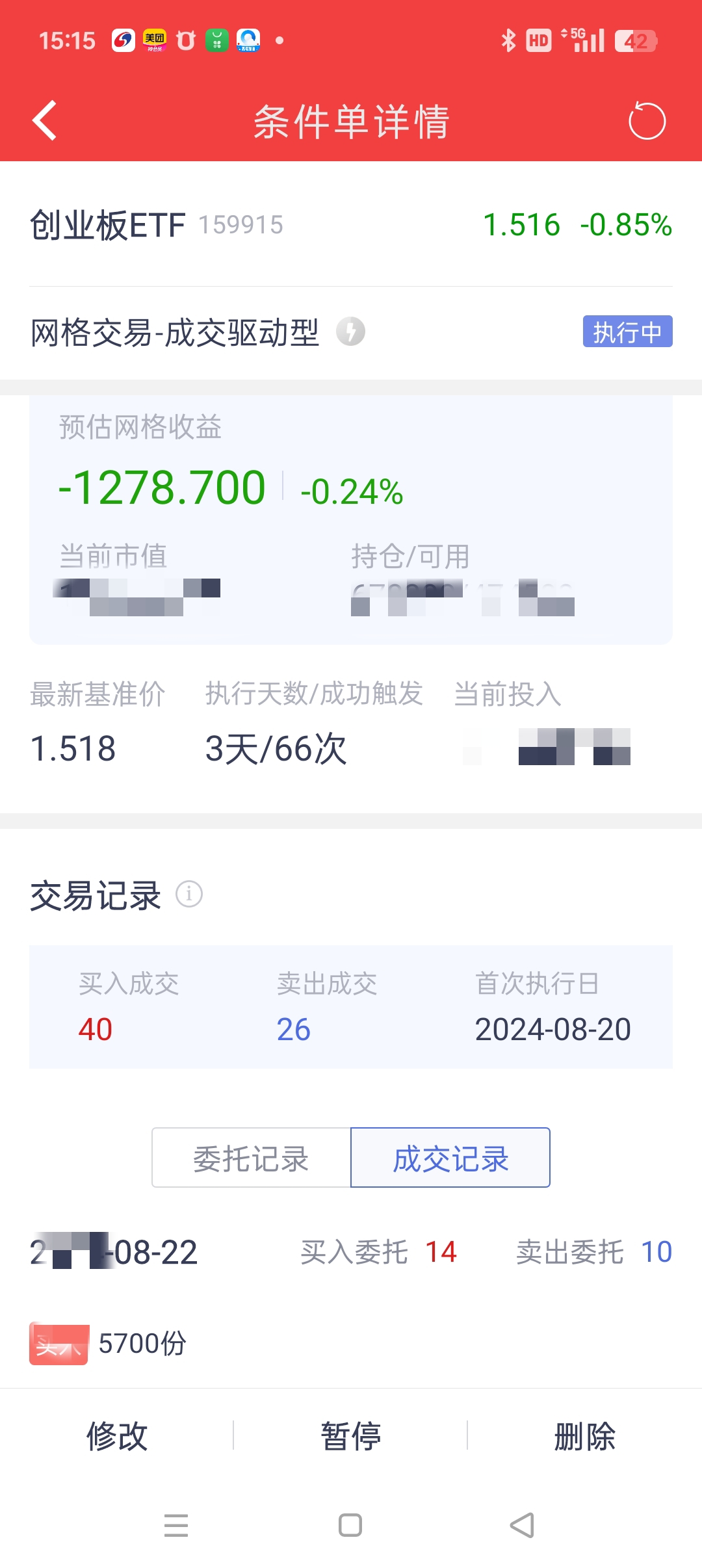Screen dimensions: 702x1568
Task: Open the 创业板ETF 159915 quote row
Action: [351, 225]
